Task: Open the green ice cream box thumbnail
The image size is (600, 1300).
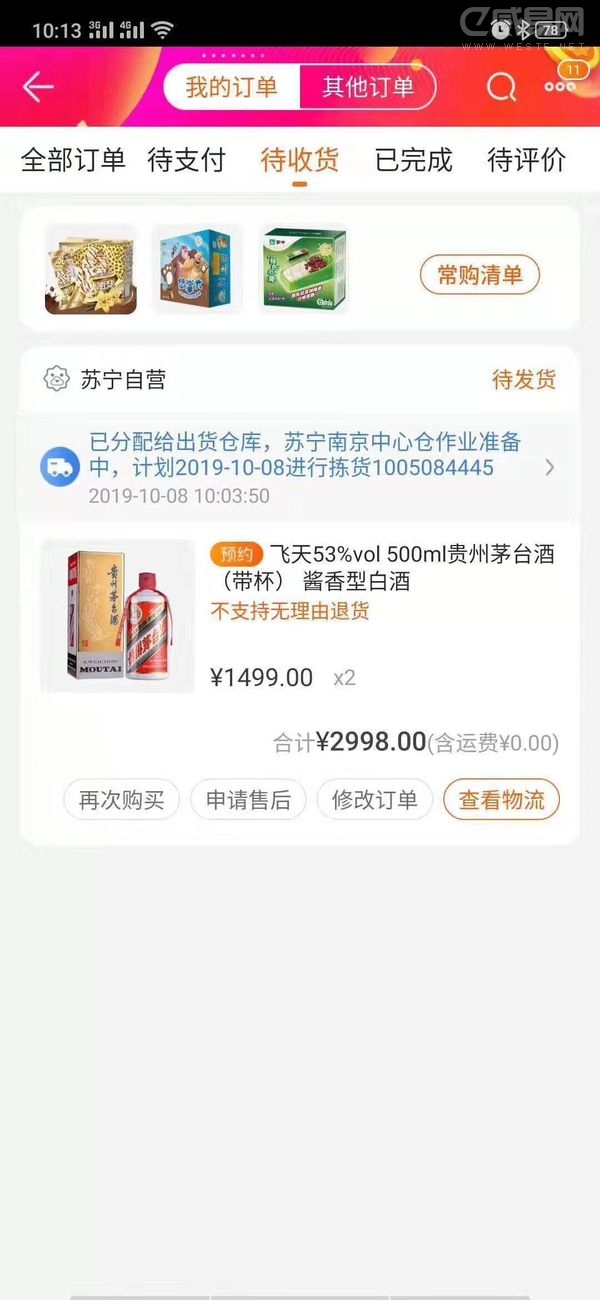Action: [x=304, y=270]
